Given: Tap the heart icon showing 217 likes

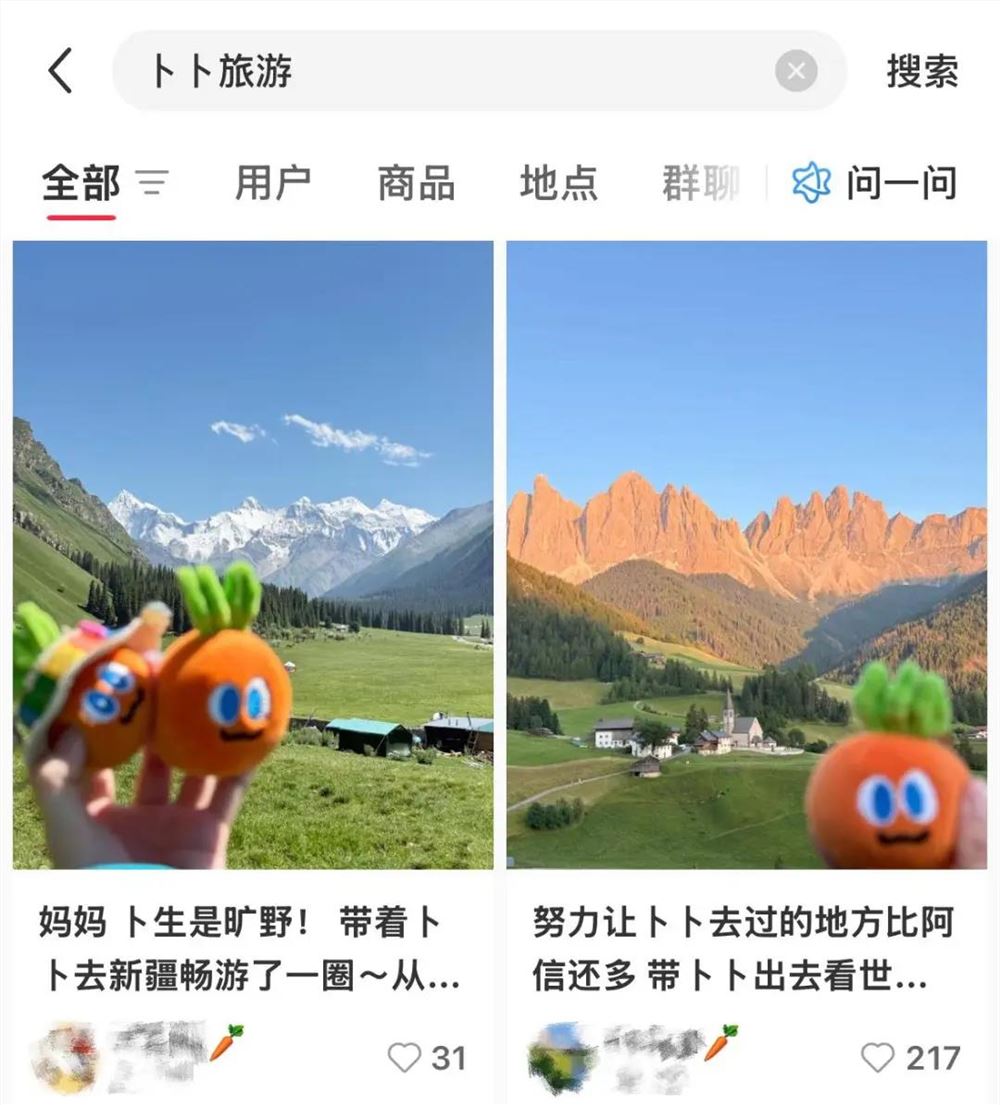Looking at the screenshot, I should [x=879, y=1056].
